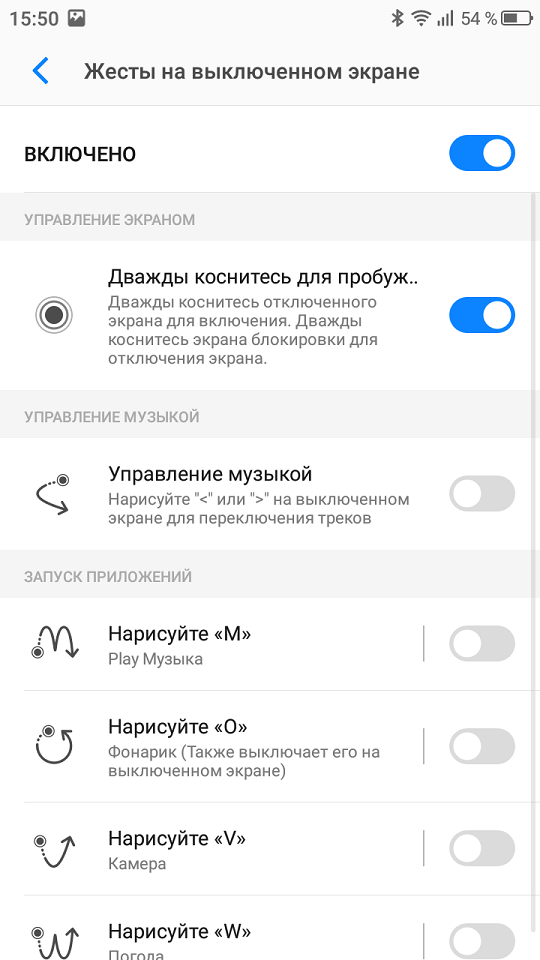The image size is (540, 960).
Task: Switch on the Нарисуйте «V» camera gesture
Action: [482, 849]
